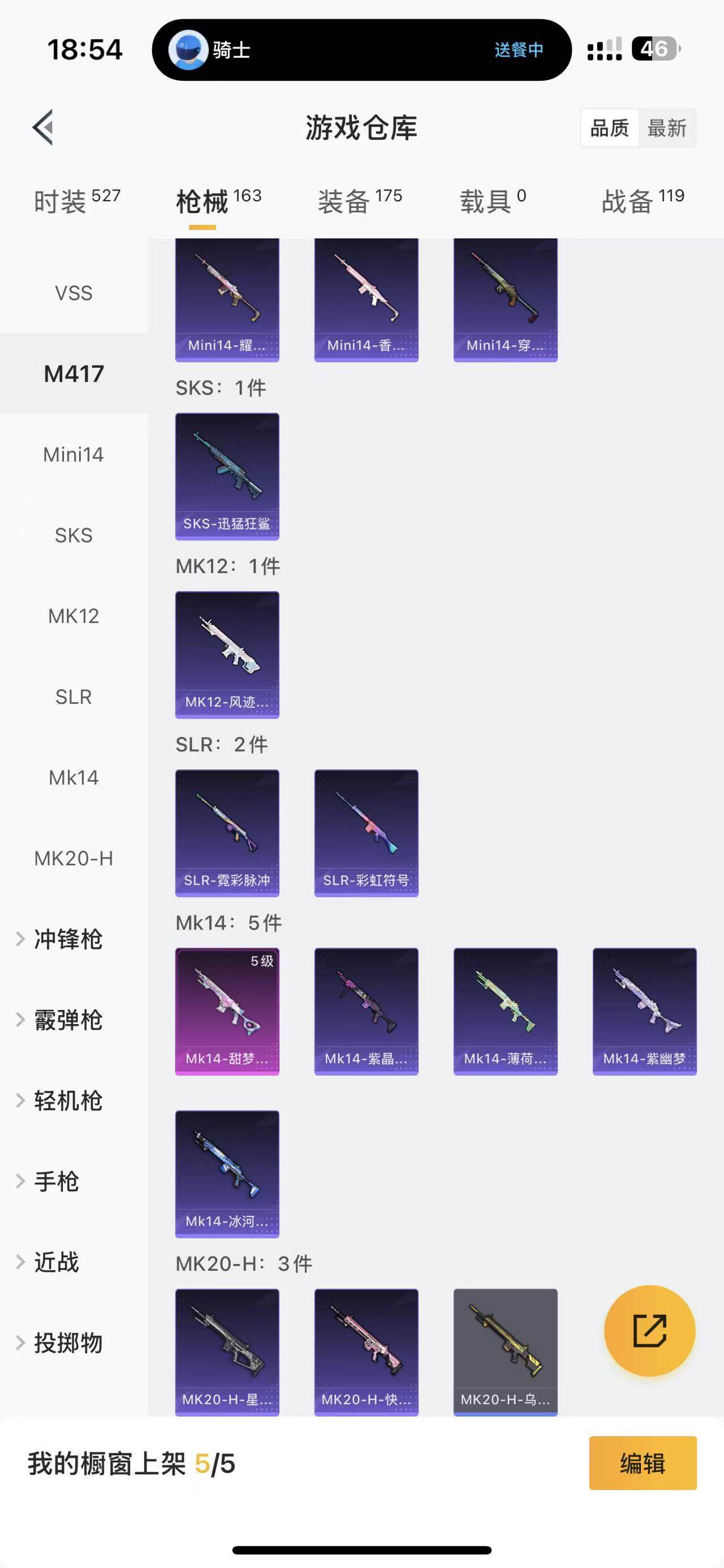The width and height of the screenshot is (724, 1568).
Task: Go back using the top-left arrow
Action: pyautogui.click(x=42, y=128)
